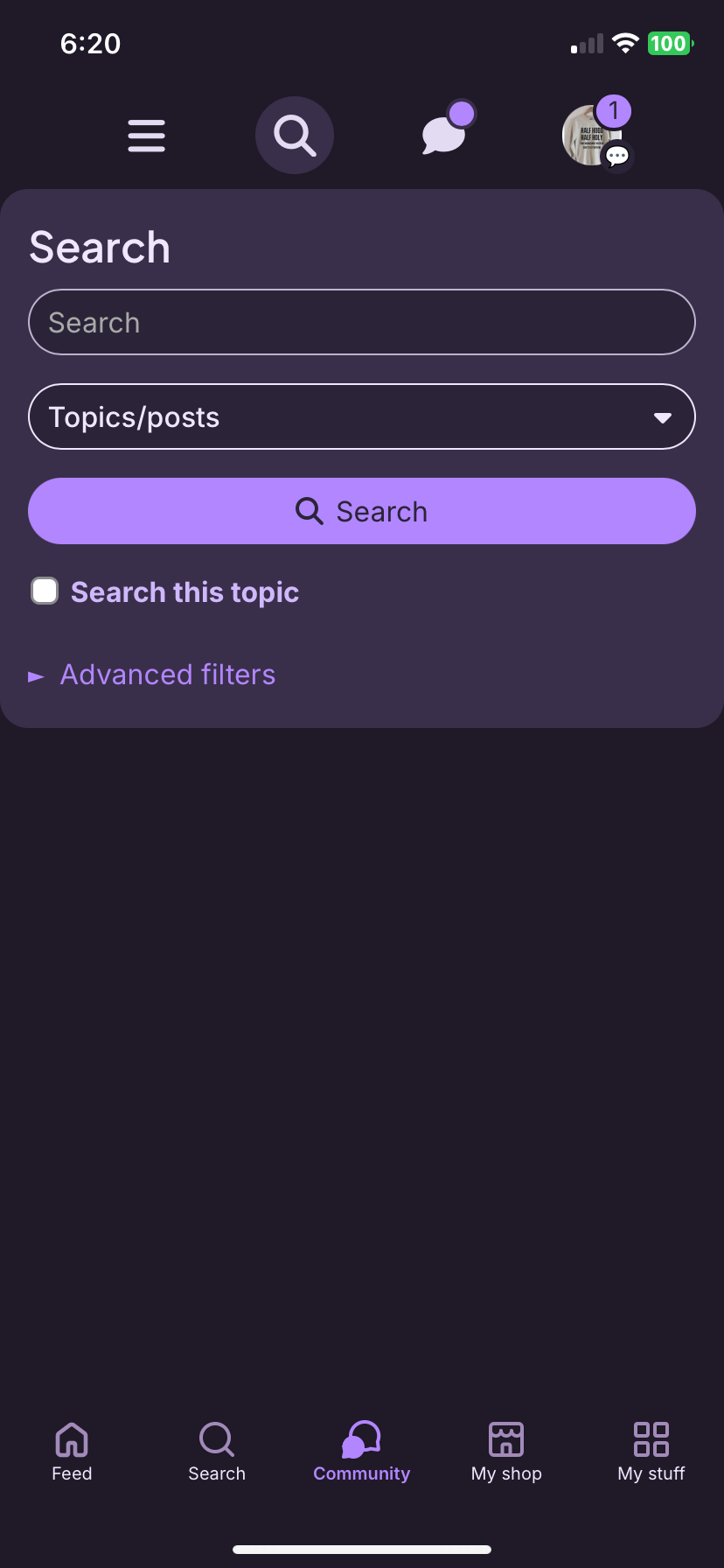Tap the purple Search button
724x1568 pixels.
(362, 511)
